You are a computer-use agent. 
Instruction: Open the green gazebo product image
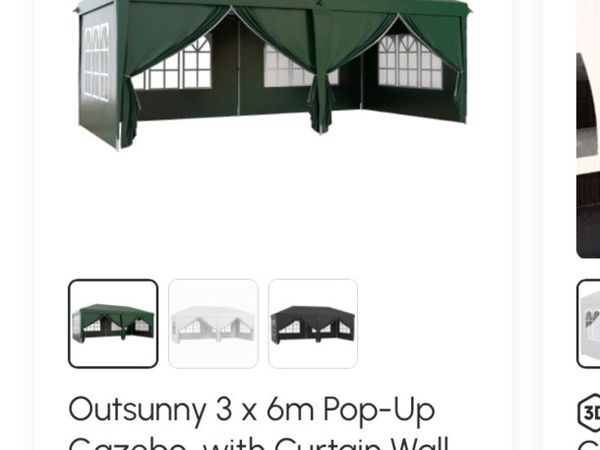click(x=273, y=75)
